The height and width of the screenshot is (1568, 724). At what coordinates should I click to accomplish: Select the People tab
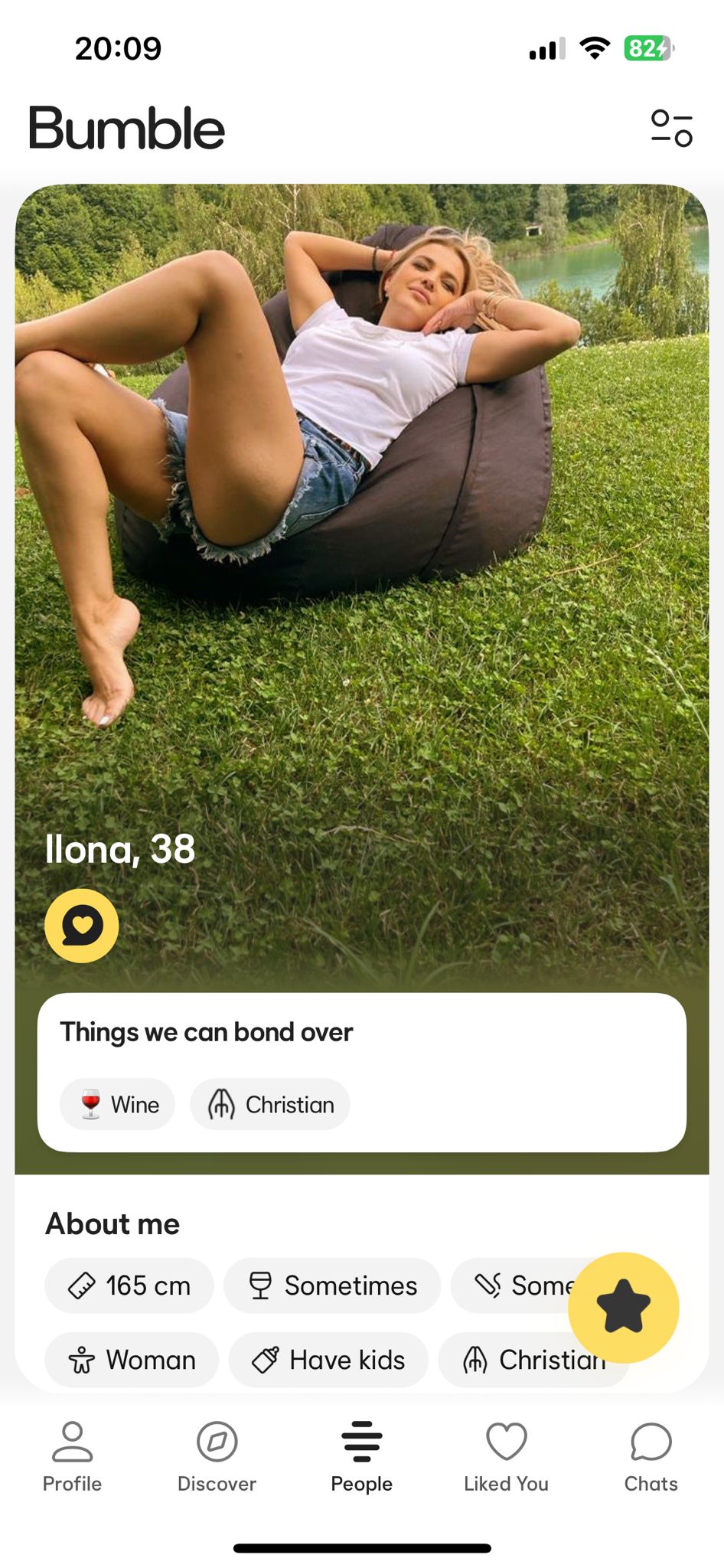[x=361, y=1457]
